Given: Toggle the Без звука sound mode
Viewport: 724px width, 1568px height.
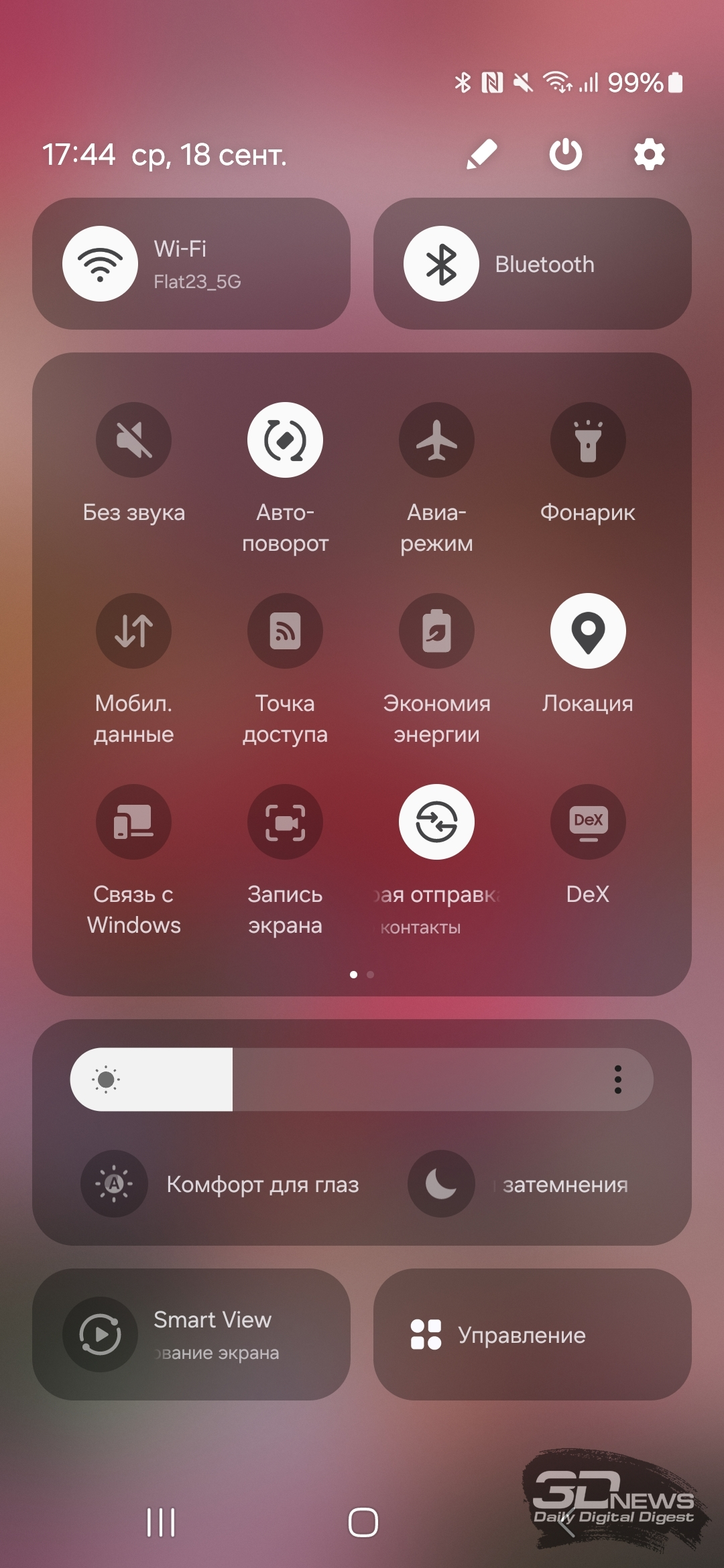Looking at the screenshot, I should pos(133,440).
